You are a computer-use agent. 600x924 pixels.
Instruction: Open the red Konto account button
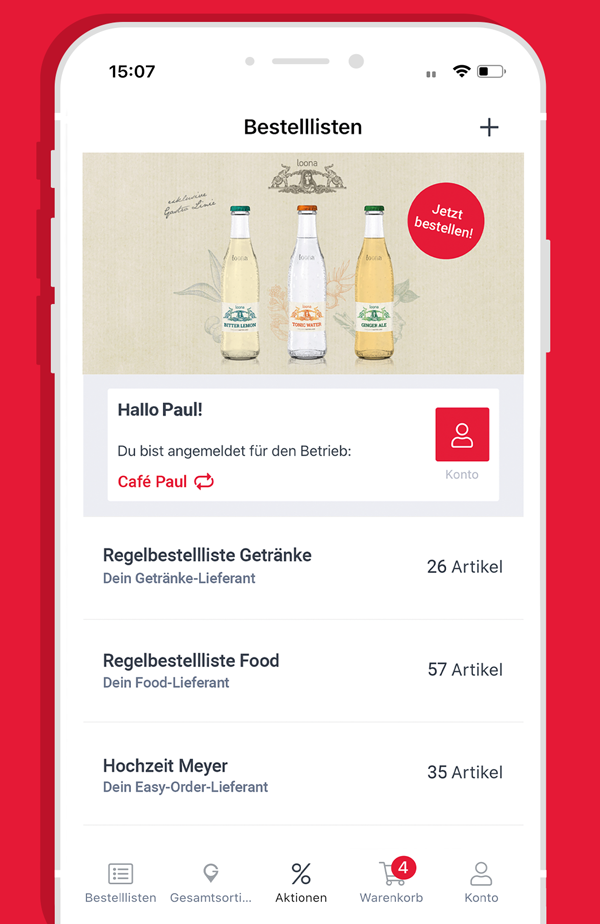[x=462, y=435]
